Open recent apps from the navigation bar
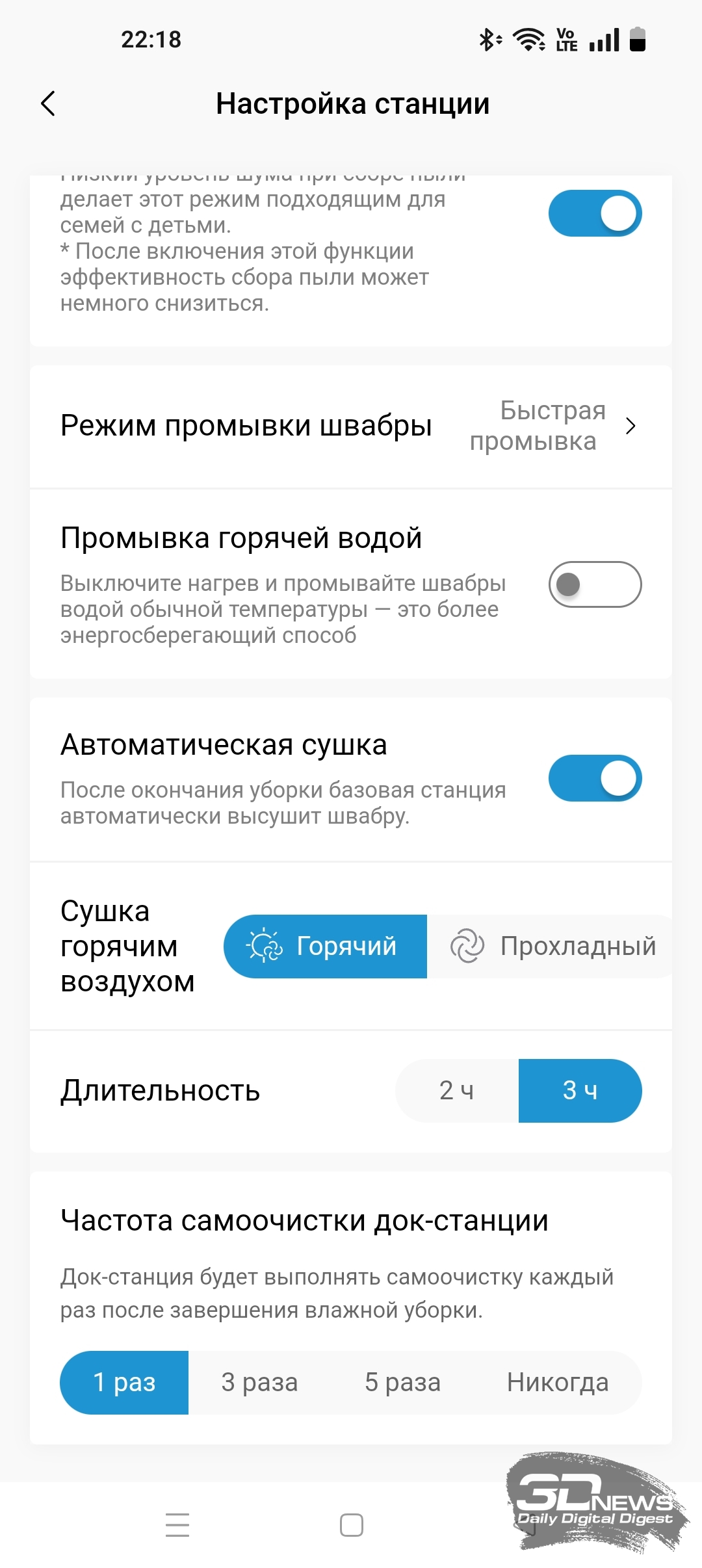This screenshot has width=702, height=1568. pyautogui.click(x=177, y=1525)
